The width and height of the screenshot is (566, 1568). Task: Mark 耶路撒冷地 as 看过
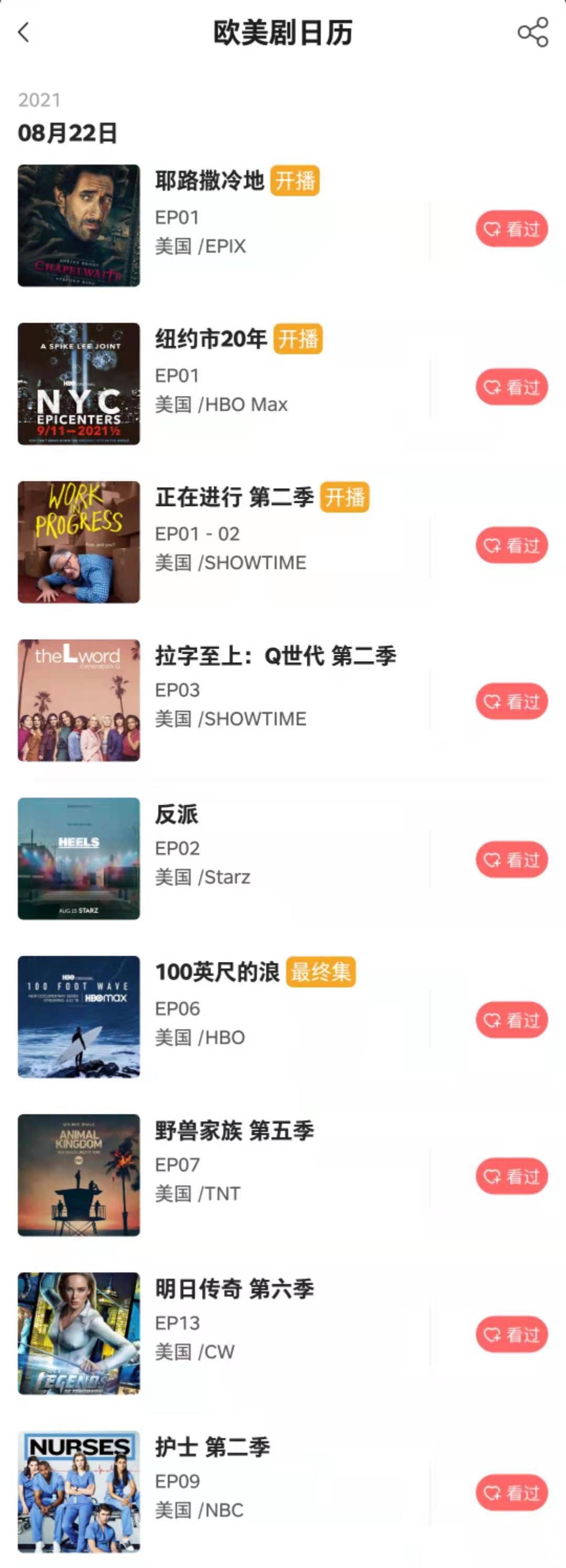511,229
